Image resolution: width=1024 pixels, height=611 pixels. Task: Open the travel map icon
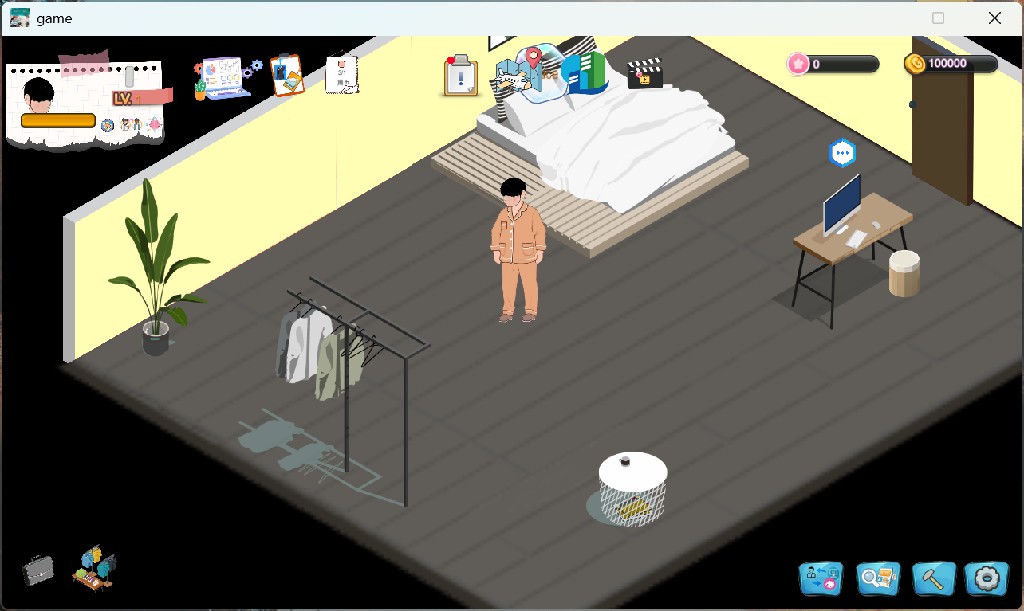(528, 72)
